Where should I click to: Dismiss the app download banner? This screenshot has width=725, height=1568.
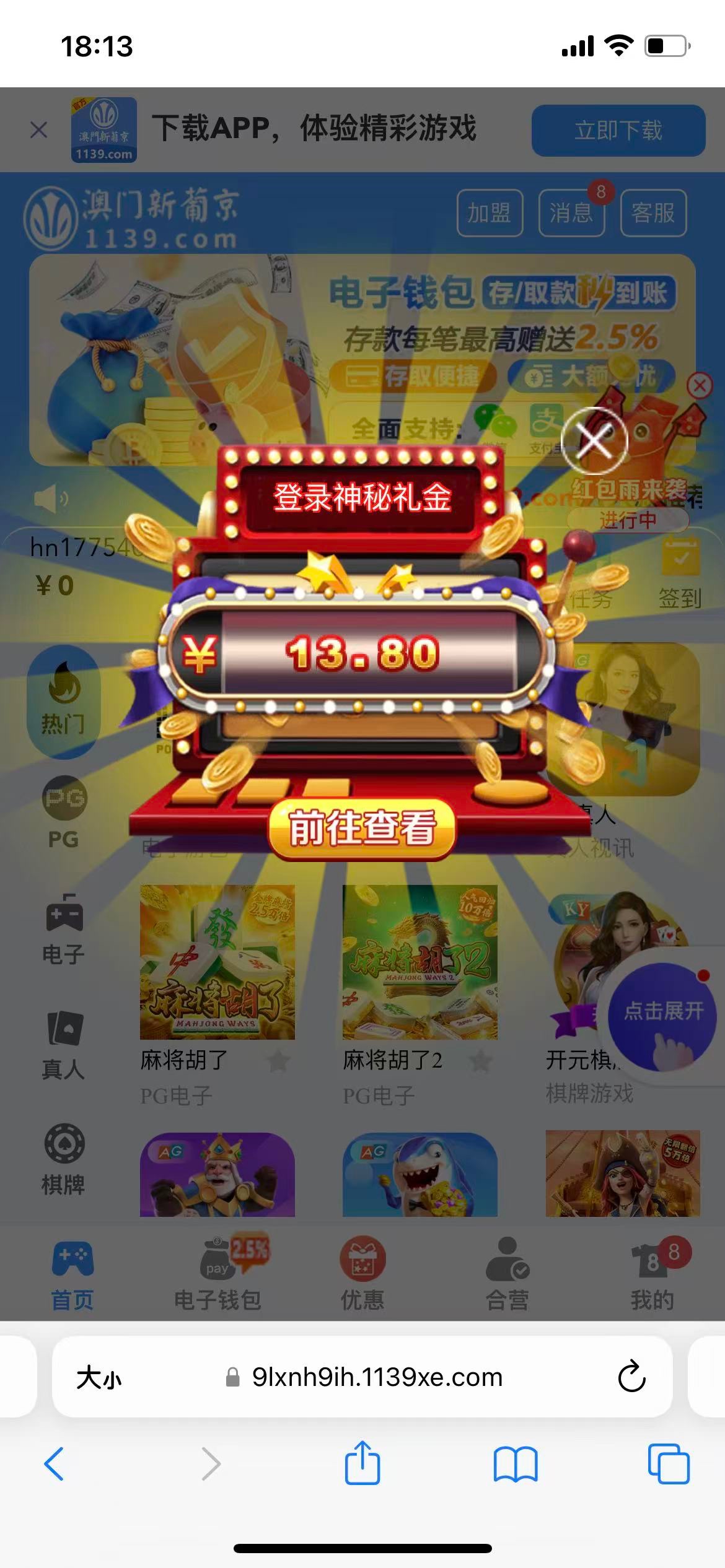coord(38,129)
